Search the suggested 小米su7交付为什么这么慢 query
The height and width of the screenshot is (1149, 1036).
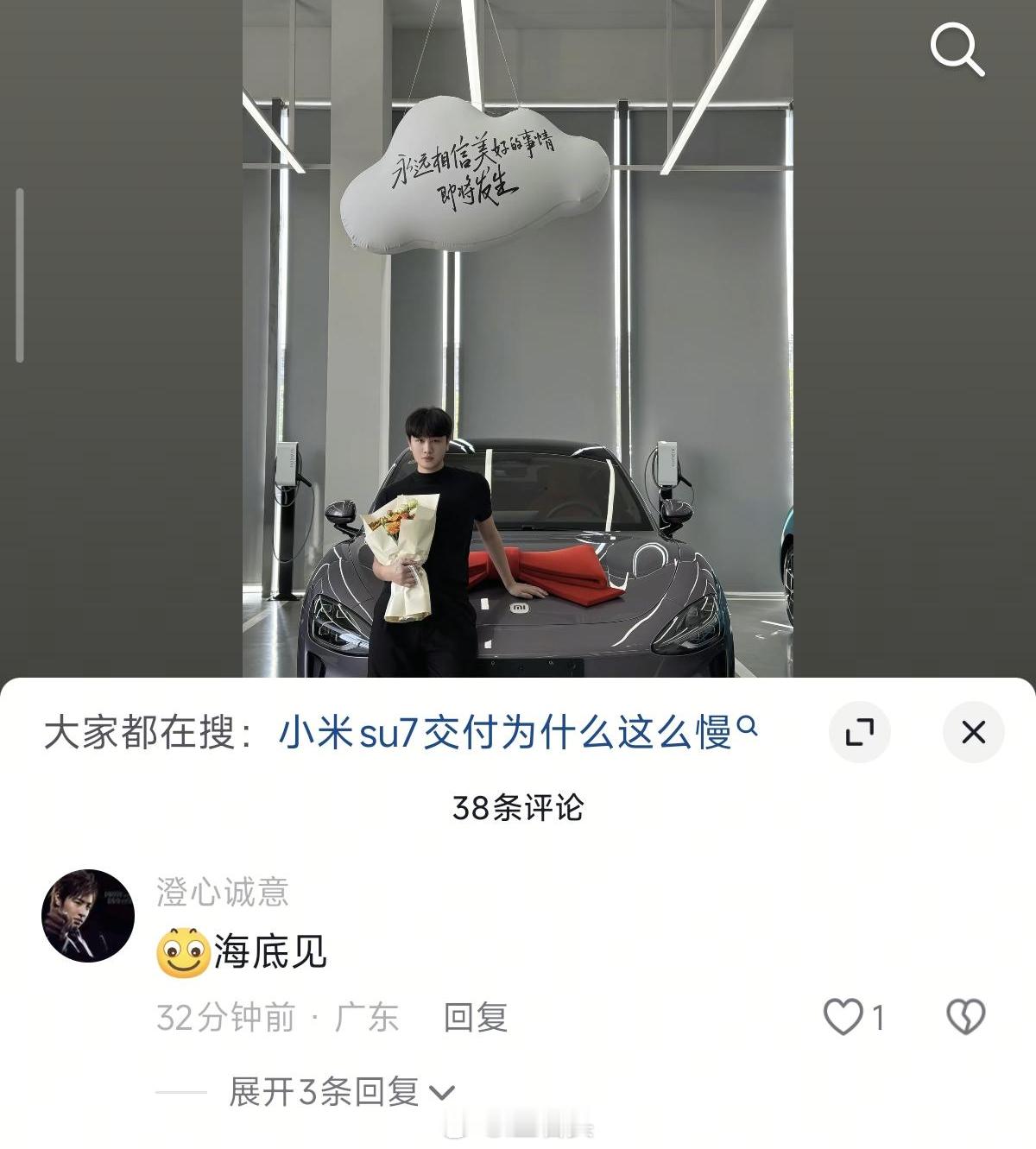pos(516,733)
